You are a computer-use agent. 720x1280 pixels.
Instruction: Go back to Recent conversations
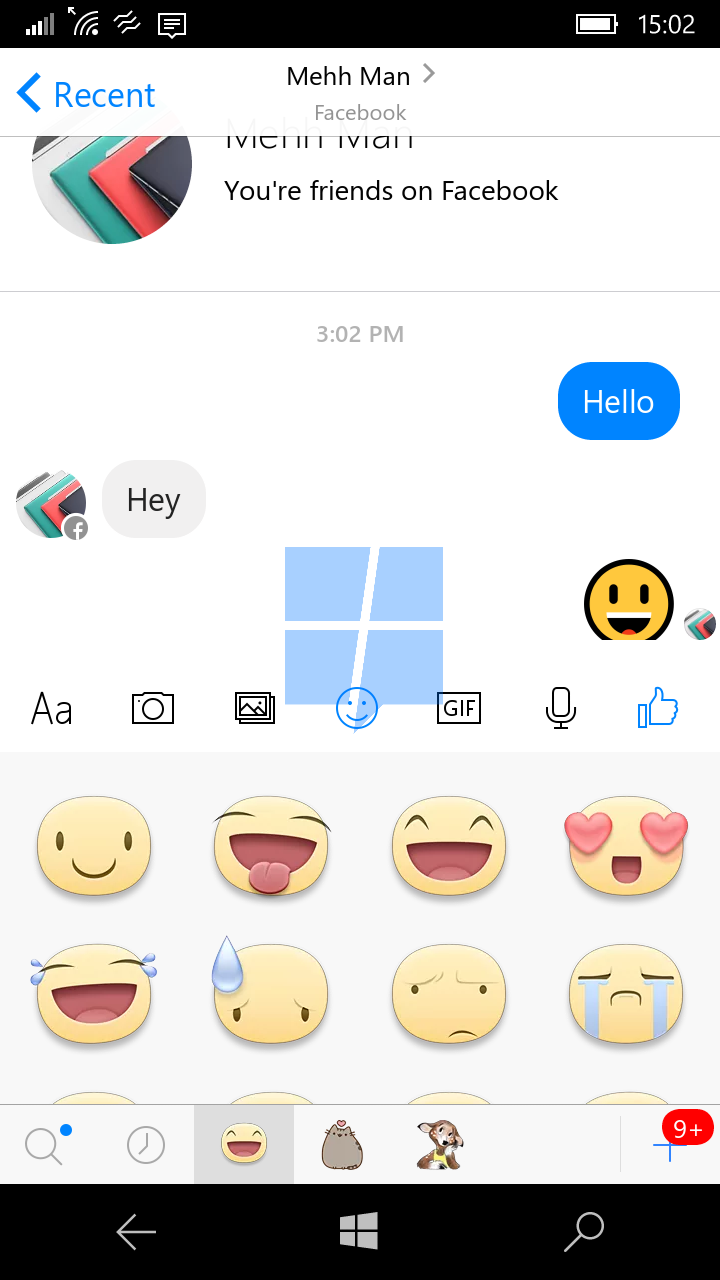[x=86, y=95]
